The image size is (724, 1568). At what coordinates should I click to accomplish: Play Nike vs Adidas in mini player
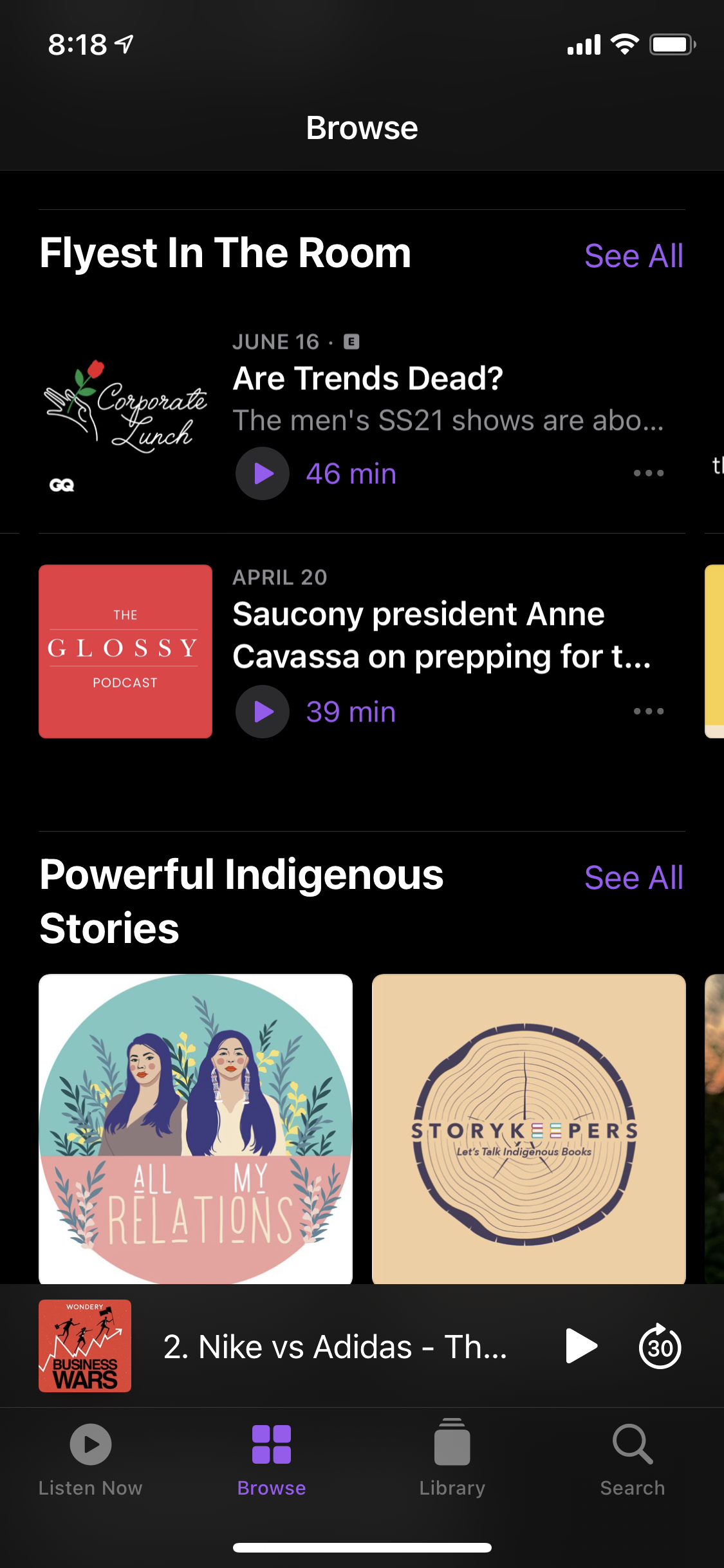(x=580, y=1347)
